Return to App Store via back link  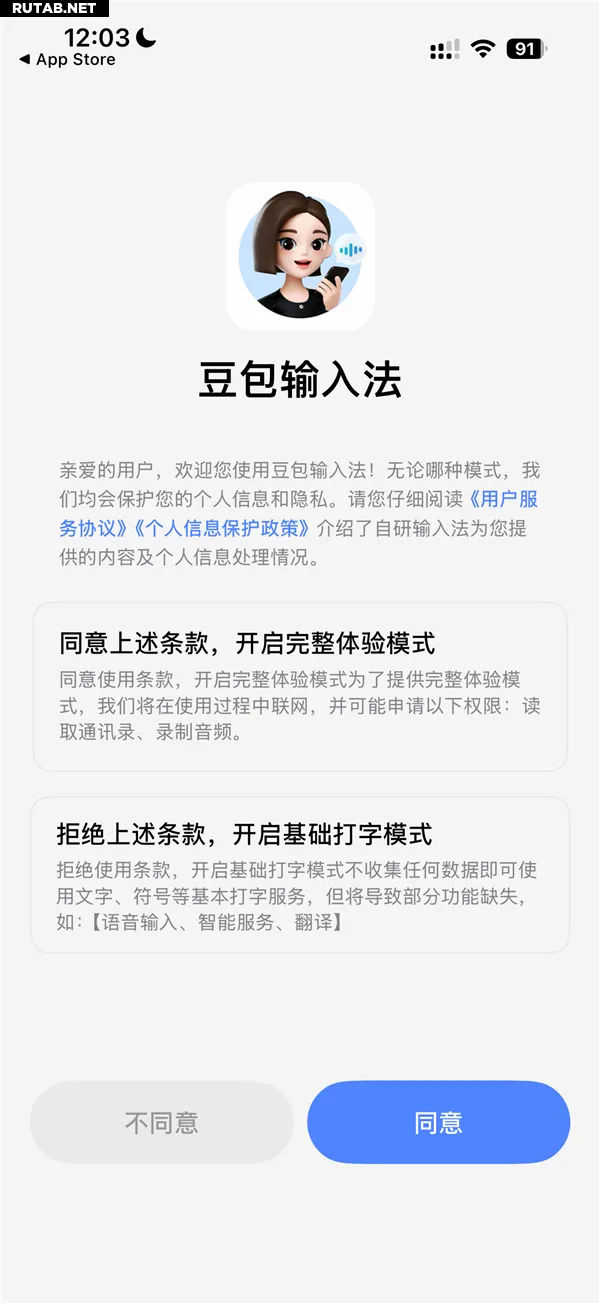pos(67,60)
